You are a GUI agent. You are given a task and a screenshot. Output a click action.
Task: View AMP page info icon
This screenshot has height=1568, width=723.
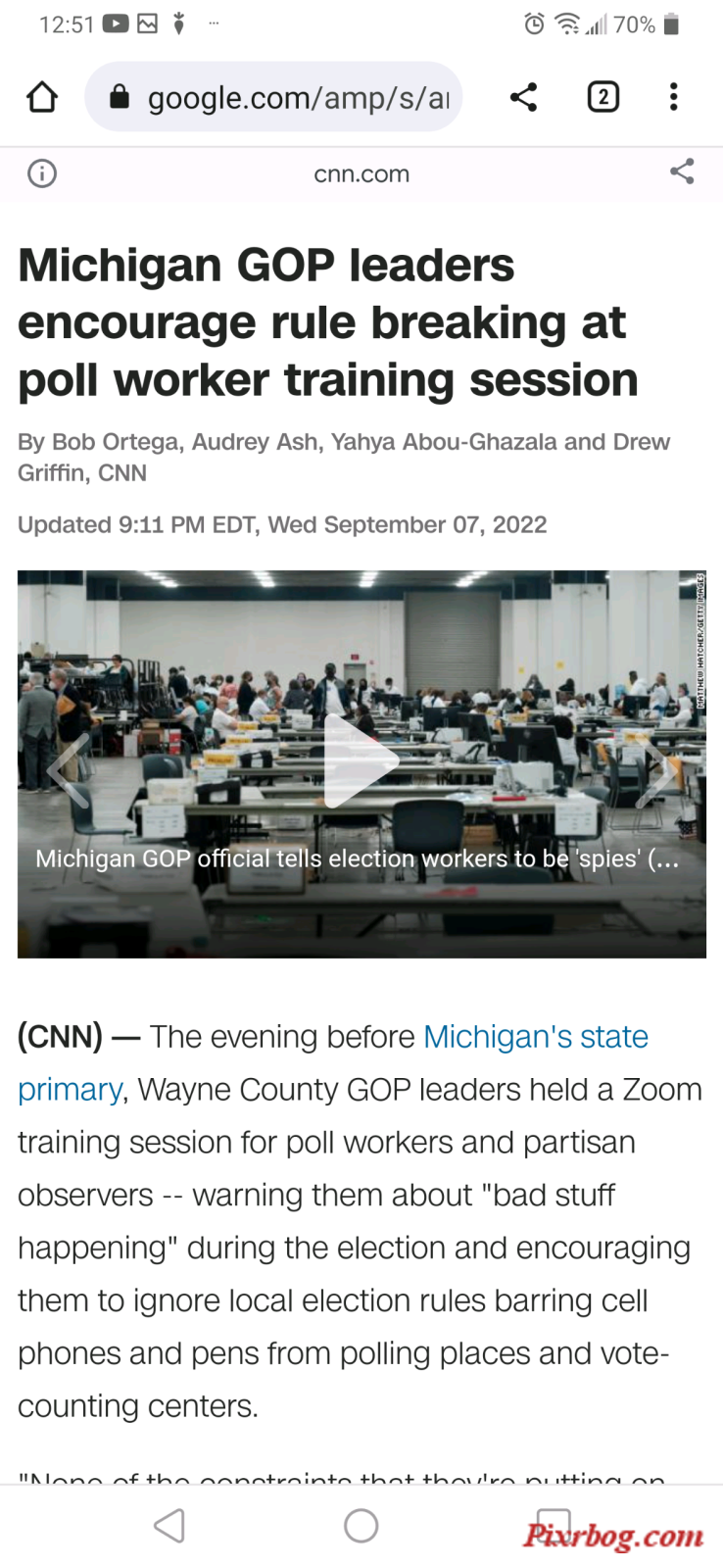pos(42,174)
